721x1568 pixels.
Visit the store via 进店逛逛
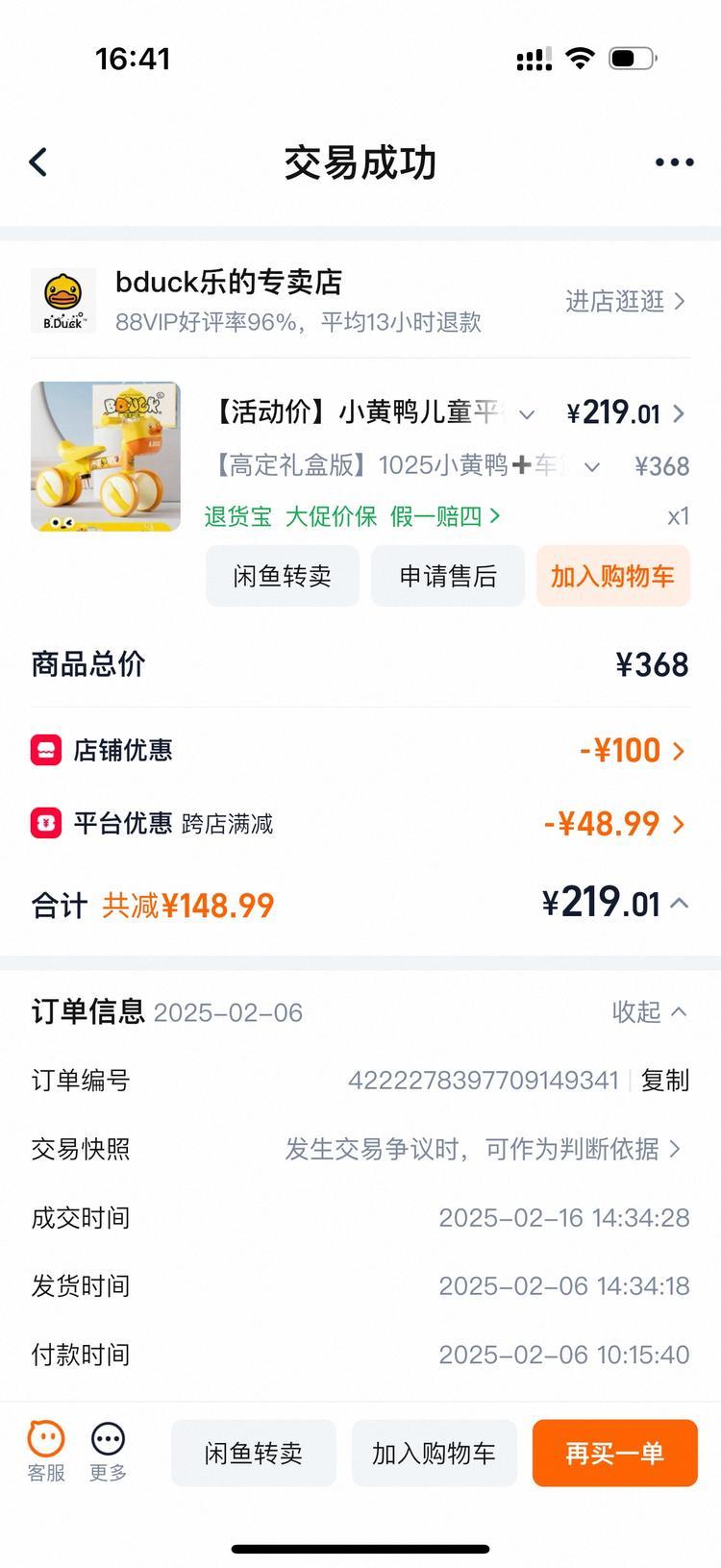pos(625,302)
